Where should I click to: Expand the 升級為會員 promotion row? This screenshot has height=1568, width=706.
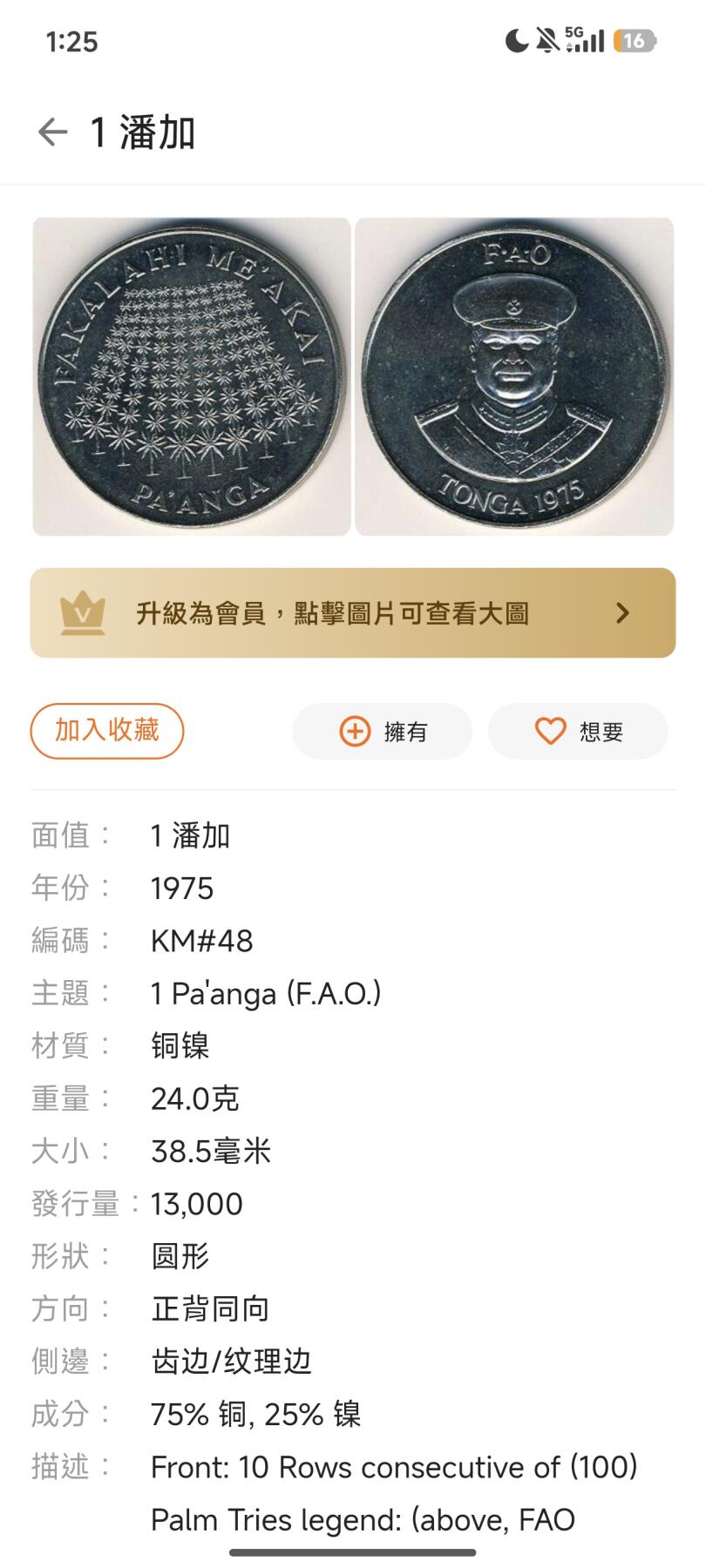pos(352,612)
